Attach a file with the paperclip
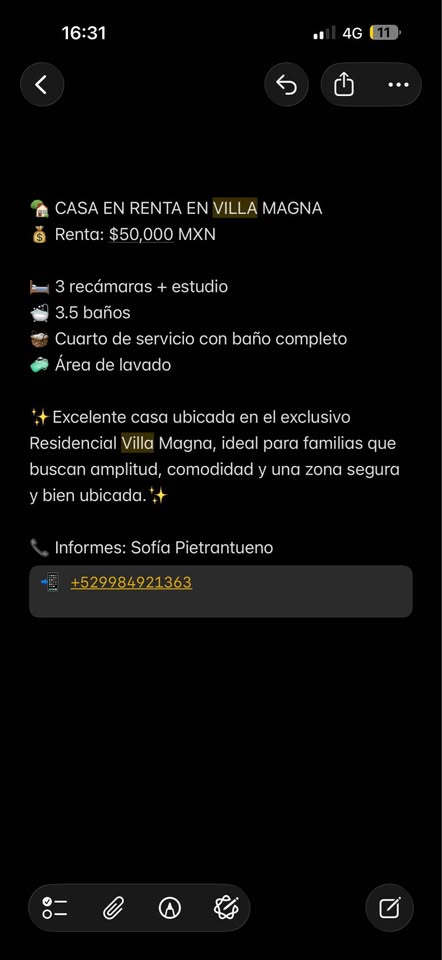This screenshot has height=960, width=442. pyautogui.click(x=113, y=907)
